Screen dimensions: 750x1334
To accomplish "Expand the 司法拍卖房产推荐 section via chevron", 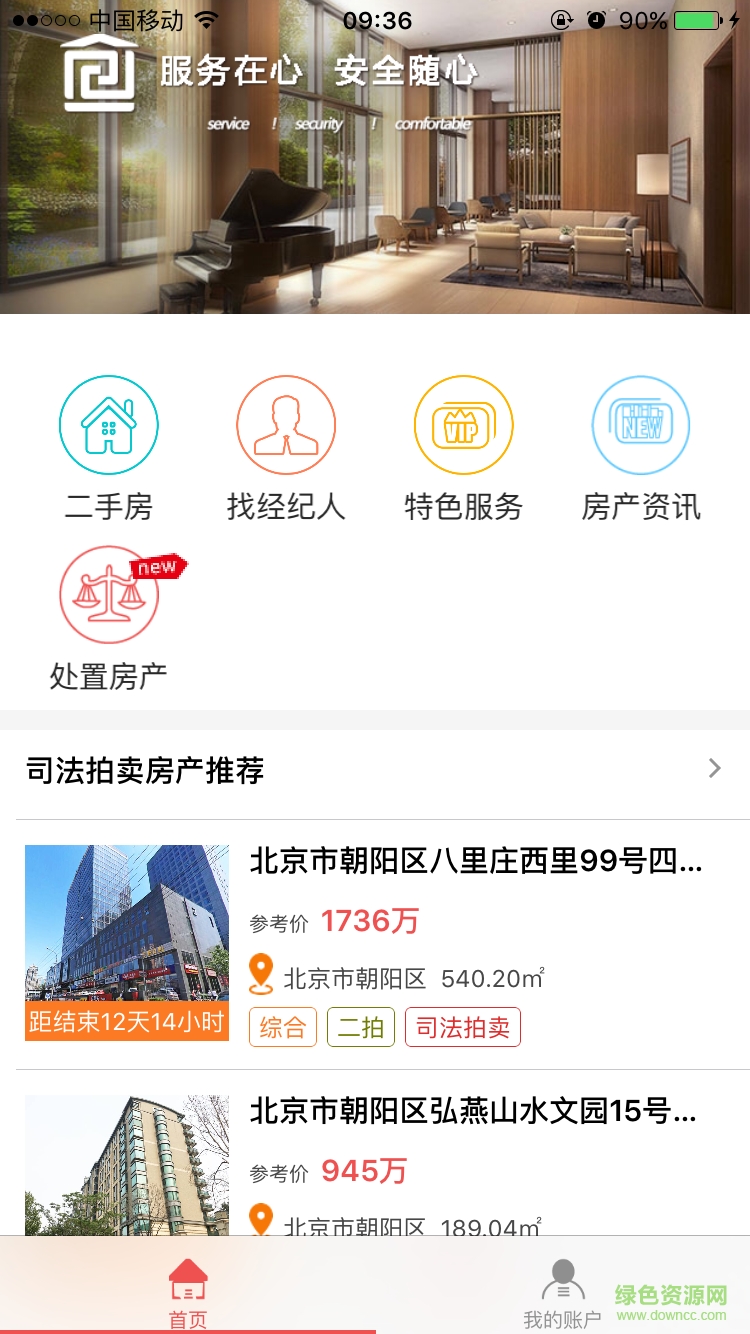I will [x=714, y=768].
